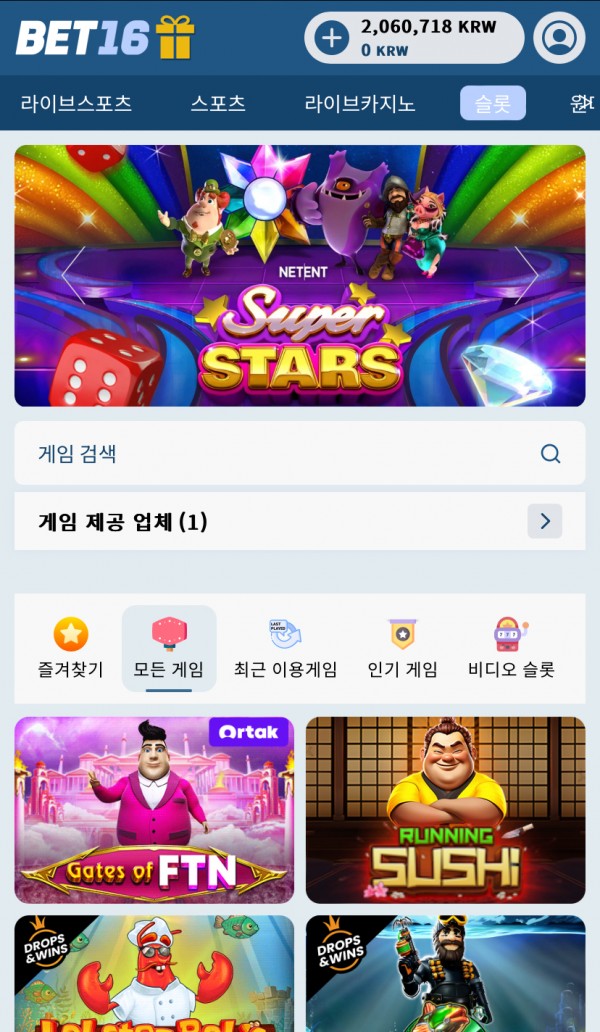Open Gates of FTN game
The image size is (600, 1032).
[x=154, y=809]
